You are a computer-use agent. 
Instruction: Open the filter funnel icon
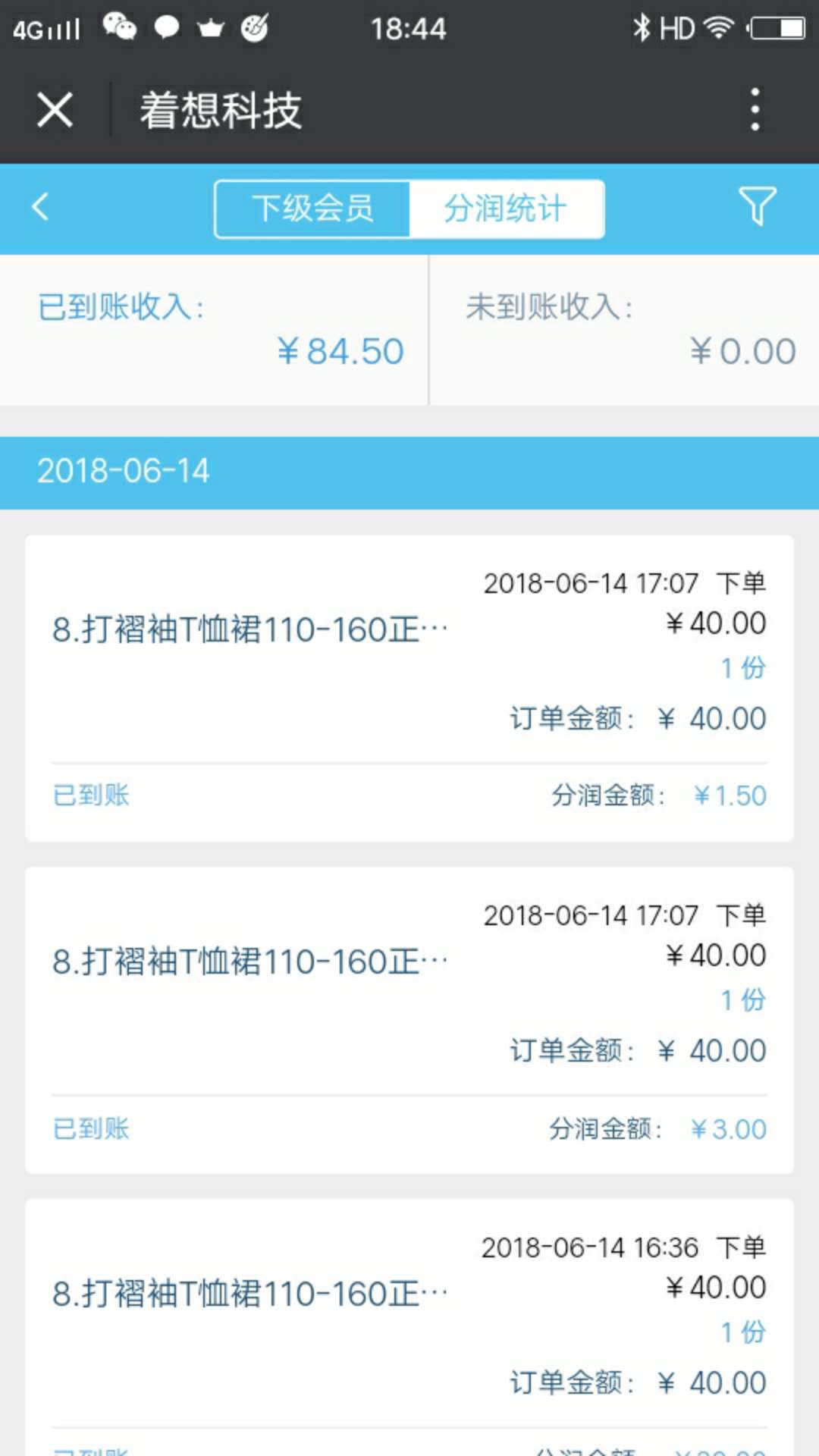pyautogui.click(x=757, y=206)
